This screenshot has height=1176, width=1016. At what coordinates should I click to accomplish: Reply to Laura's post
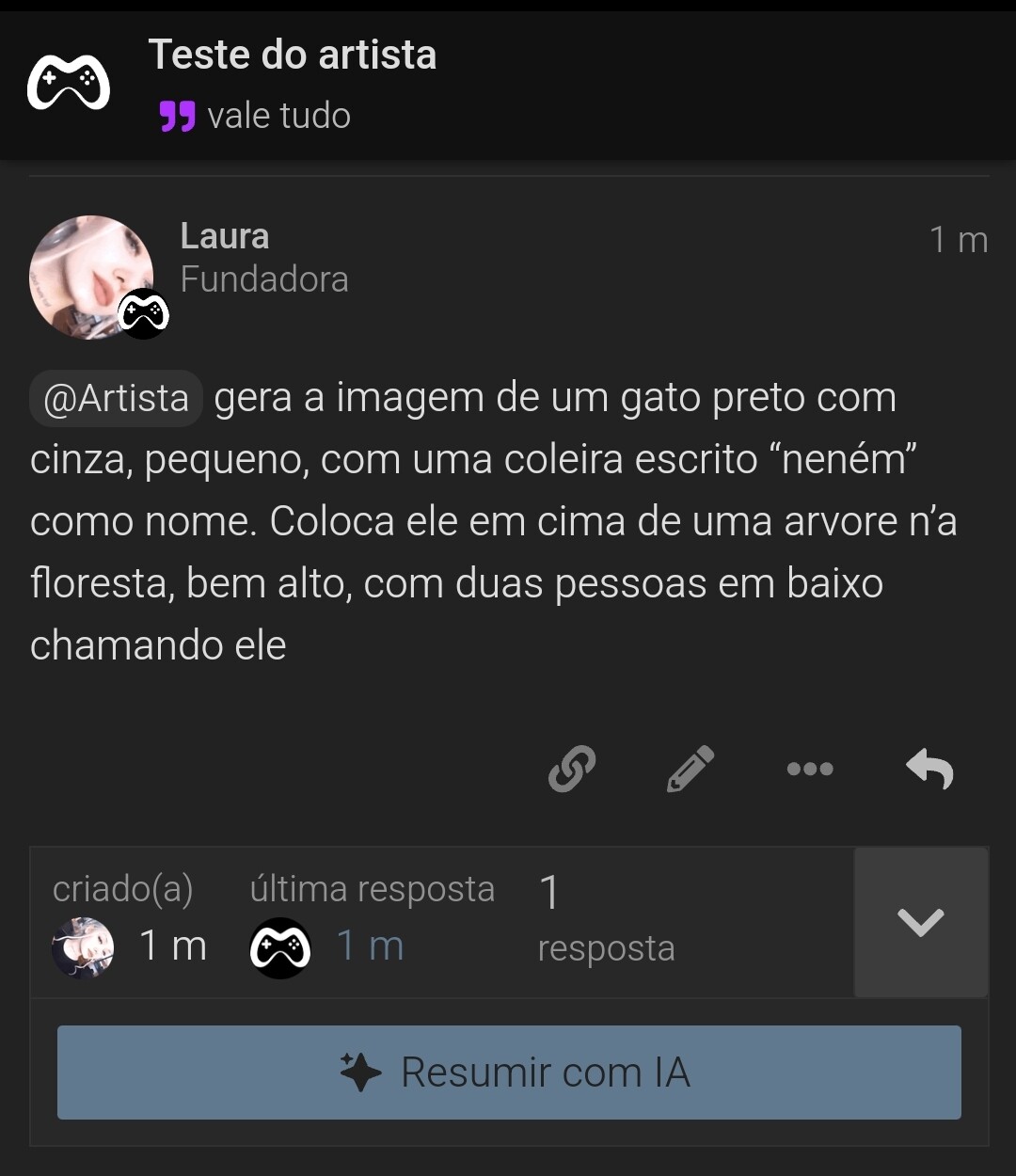pyautogui.click(x=929, y=769)
